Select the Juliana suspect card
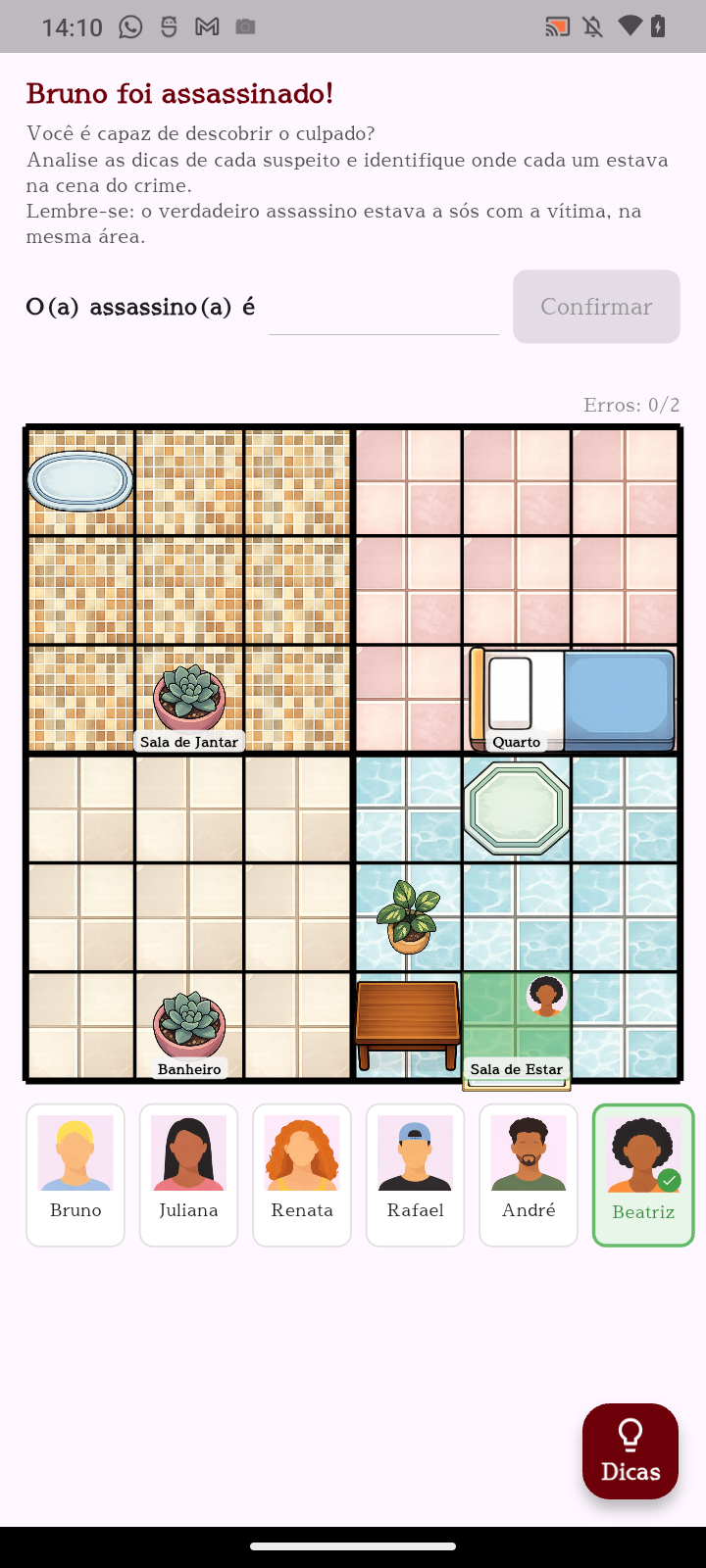The height and width of the screenshot is (1568, 706). pos(188,1175)
